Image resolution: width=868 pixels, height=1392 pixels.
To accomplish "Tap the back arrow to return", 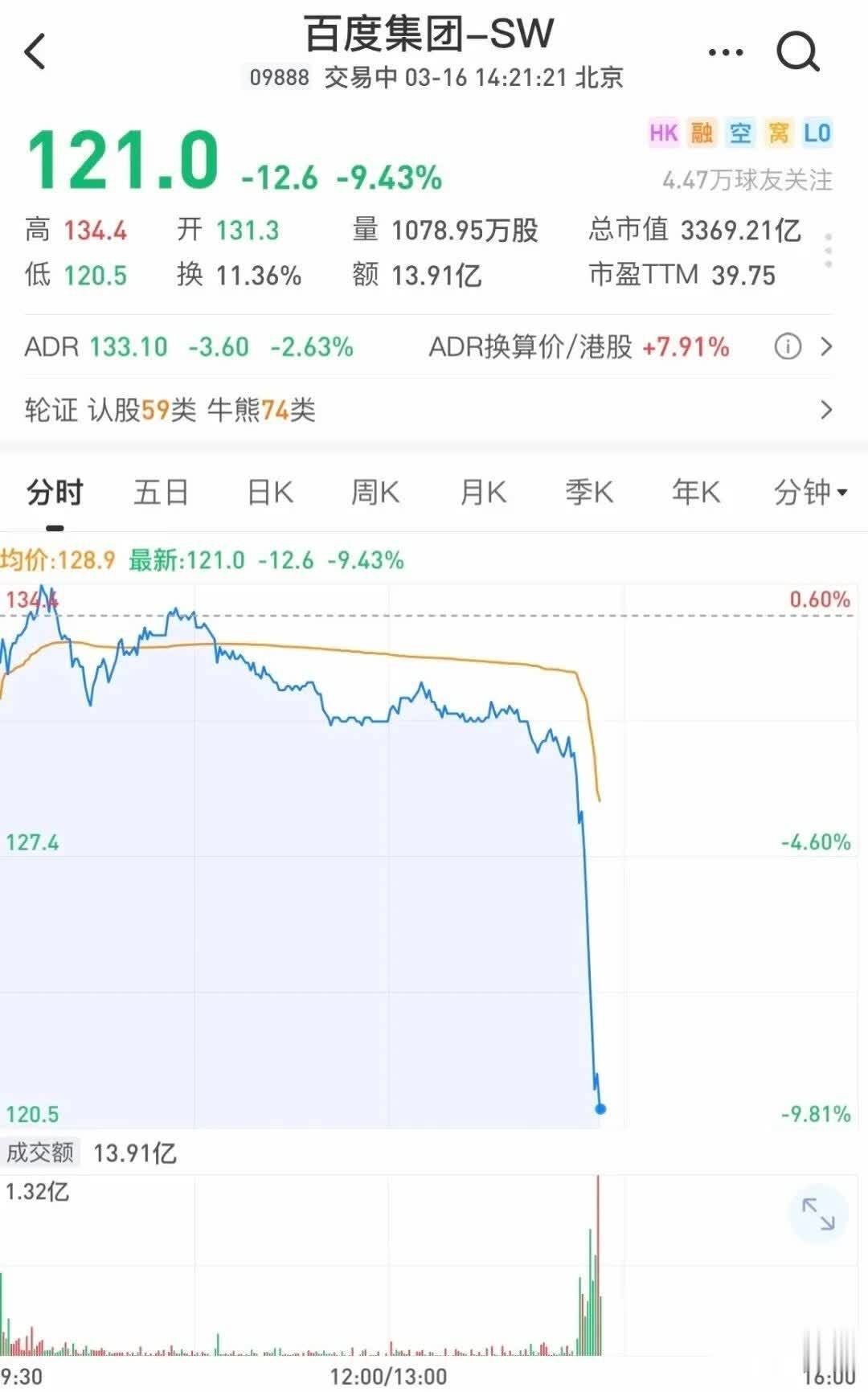I will click(32, 51).
